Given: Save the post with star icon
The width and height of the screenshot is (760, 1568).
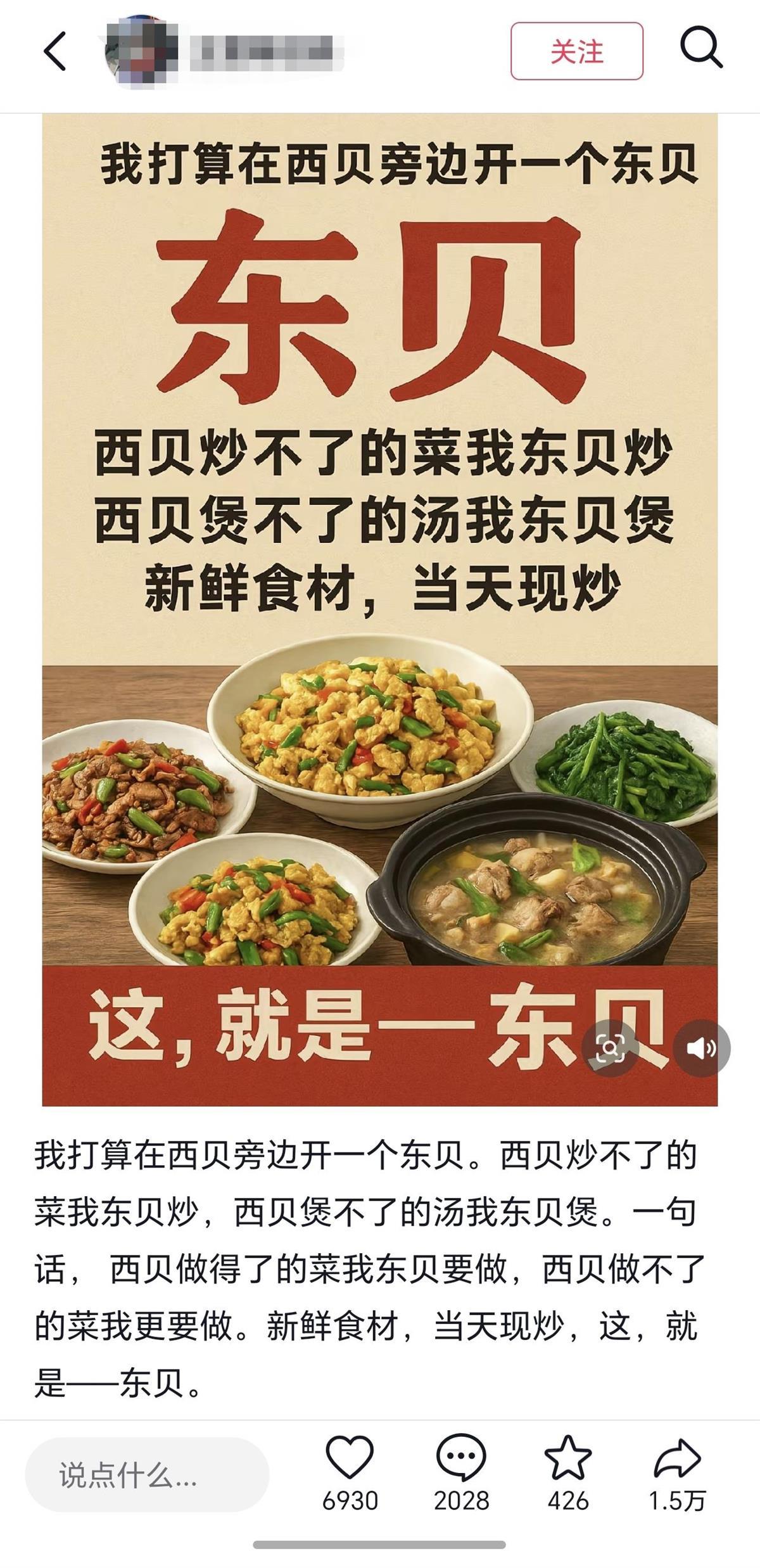Looking at the screenshot, I should tap(567, 1458).
